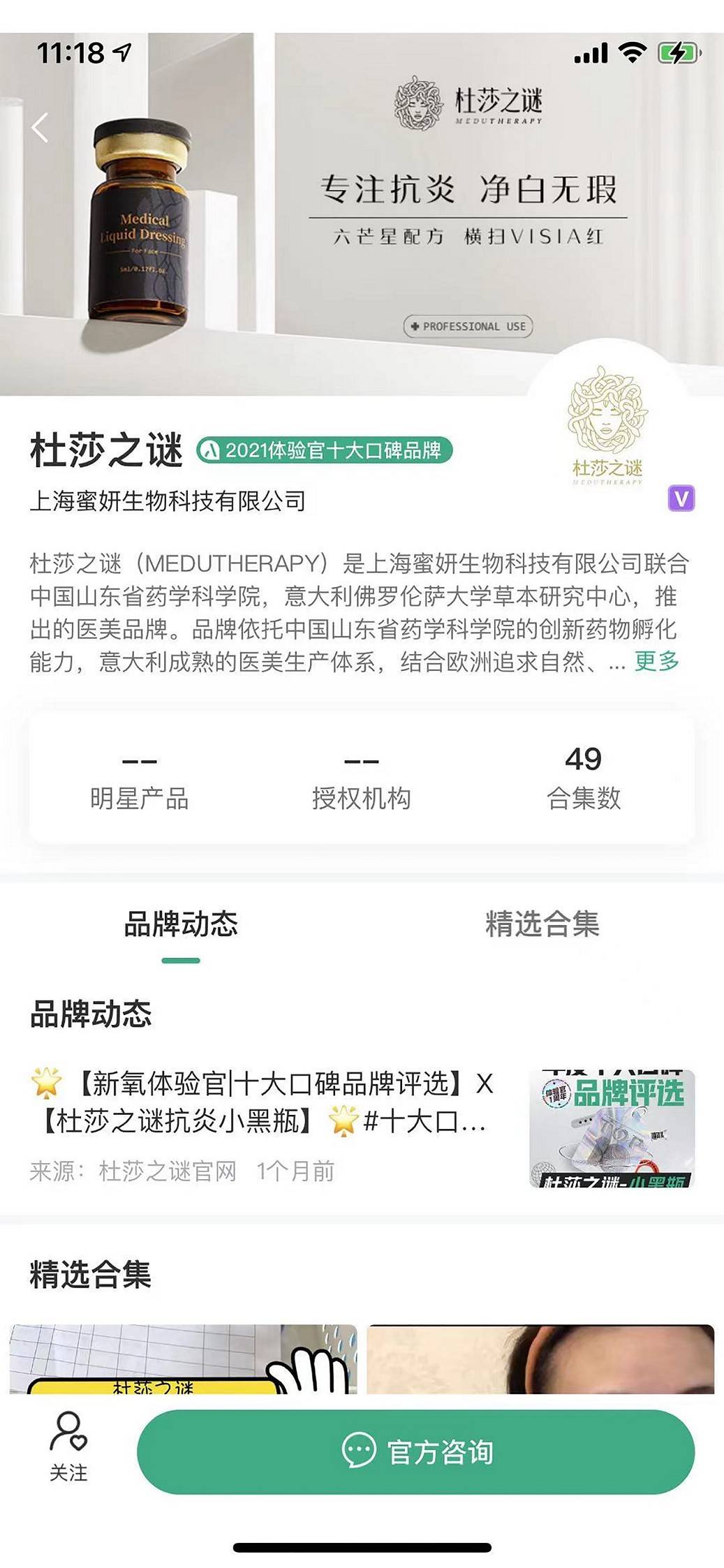The width and height of the screenshot is (724, 1568).
Task: Switch to the 精选合集 tab
Action: pyautogui.click(x=542, y=924)
